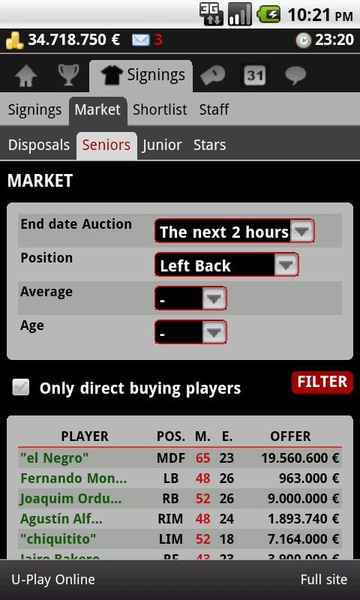Select the Disposals market tab
The height and width of the screenshot is (600, 360).
click(x=39, y=145)
